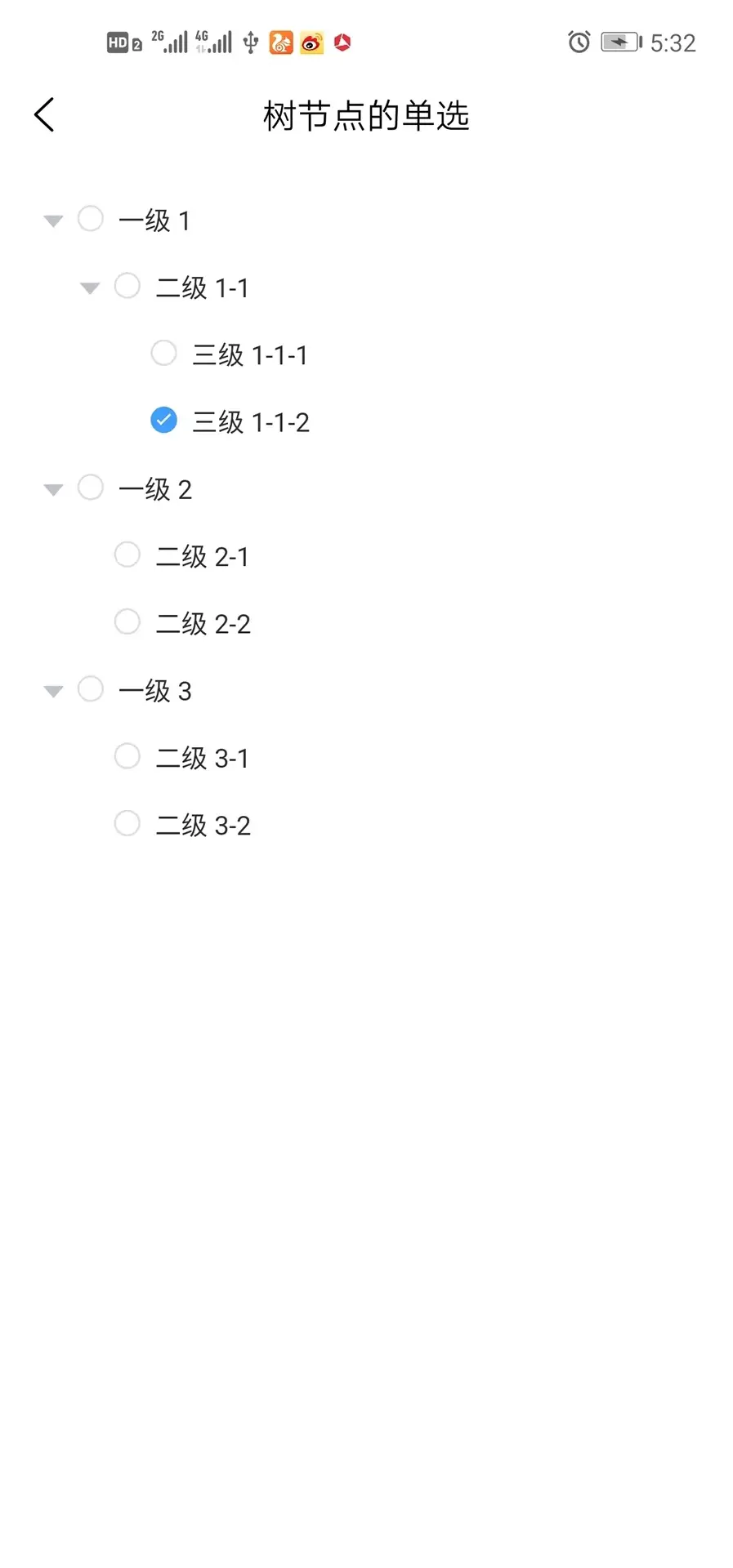Collapse the 一级 2 node arrow
733x1568 pixels.
tap(53, 489)
